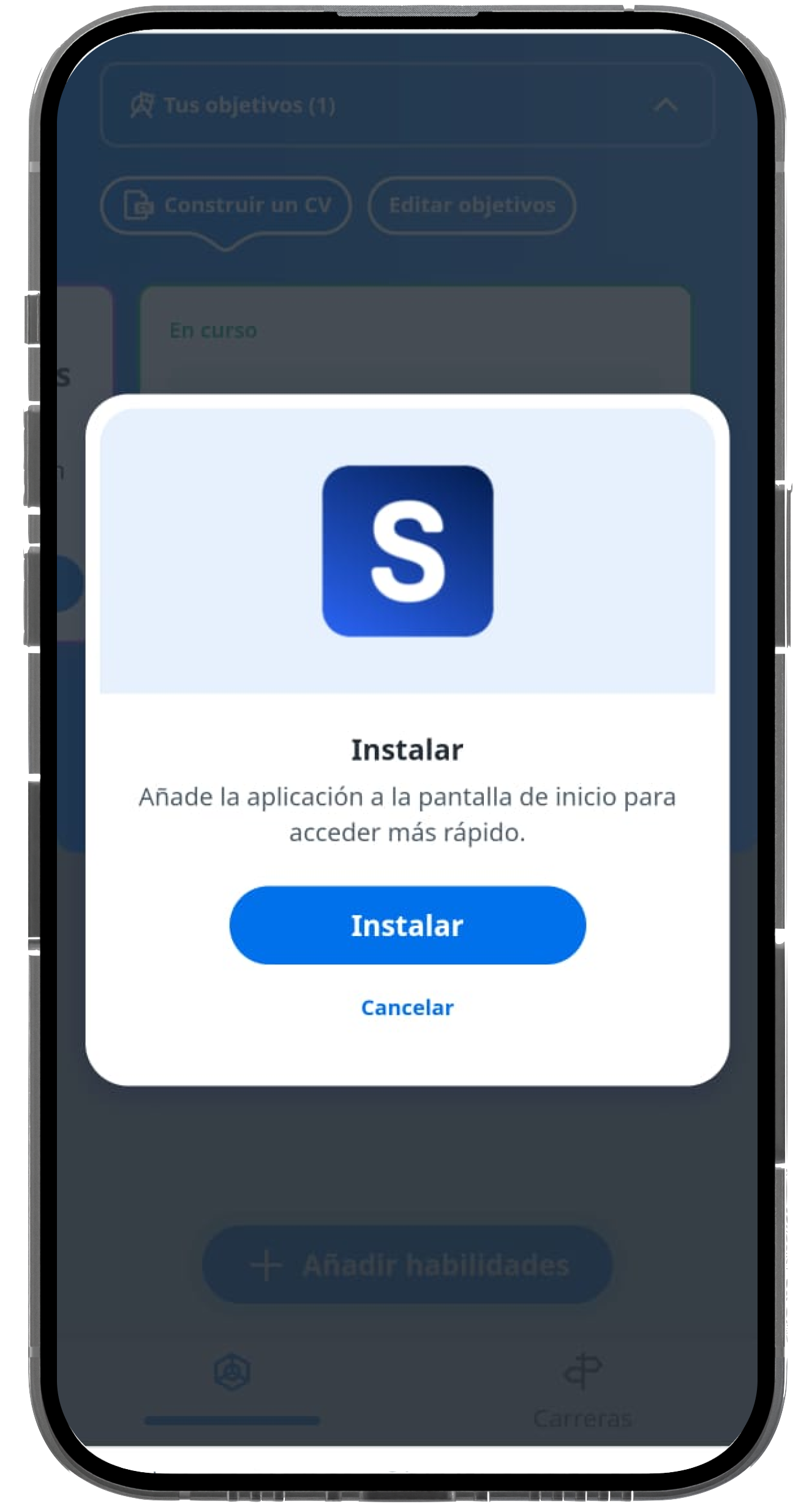Screen dimensions: 809x1512
Task: Tap the blue Instalar button
Action: point(407,925)
